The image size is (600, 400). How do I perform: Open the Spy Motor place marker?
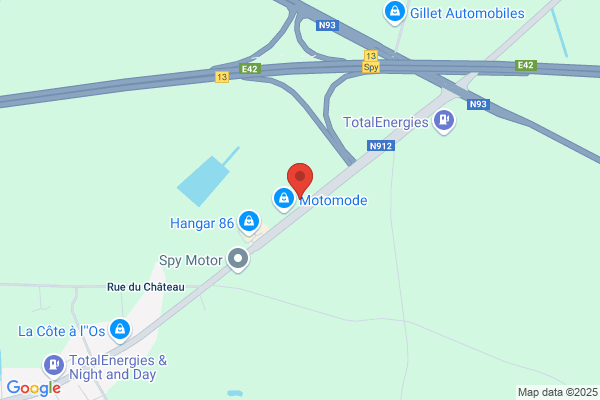coord(238,259)
